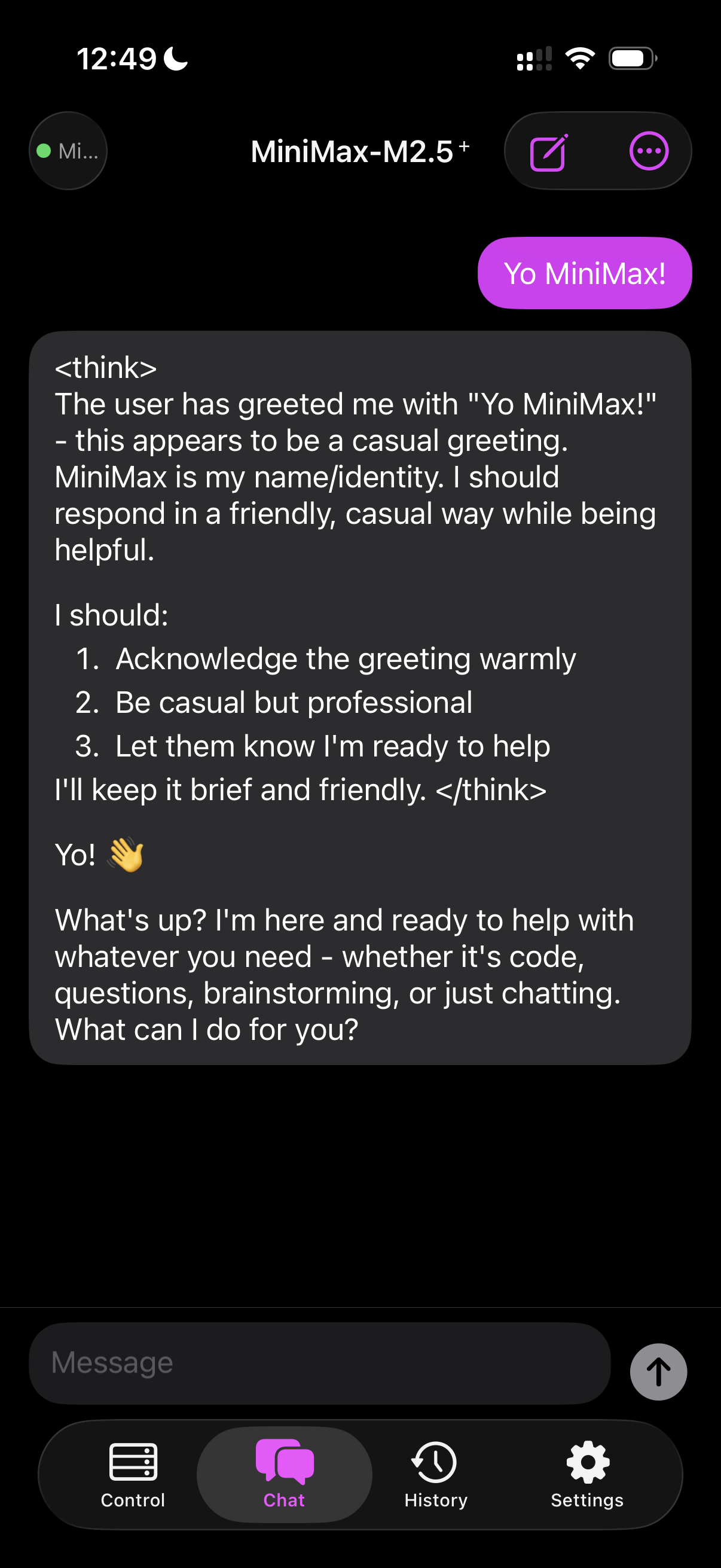The width and height of the screenshot is (721, 1568).
Task: Select the 'Yo MiniMax!' message bubble
Action: [x=584, y=273]
